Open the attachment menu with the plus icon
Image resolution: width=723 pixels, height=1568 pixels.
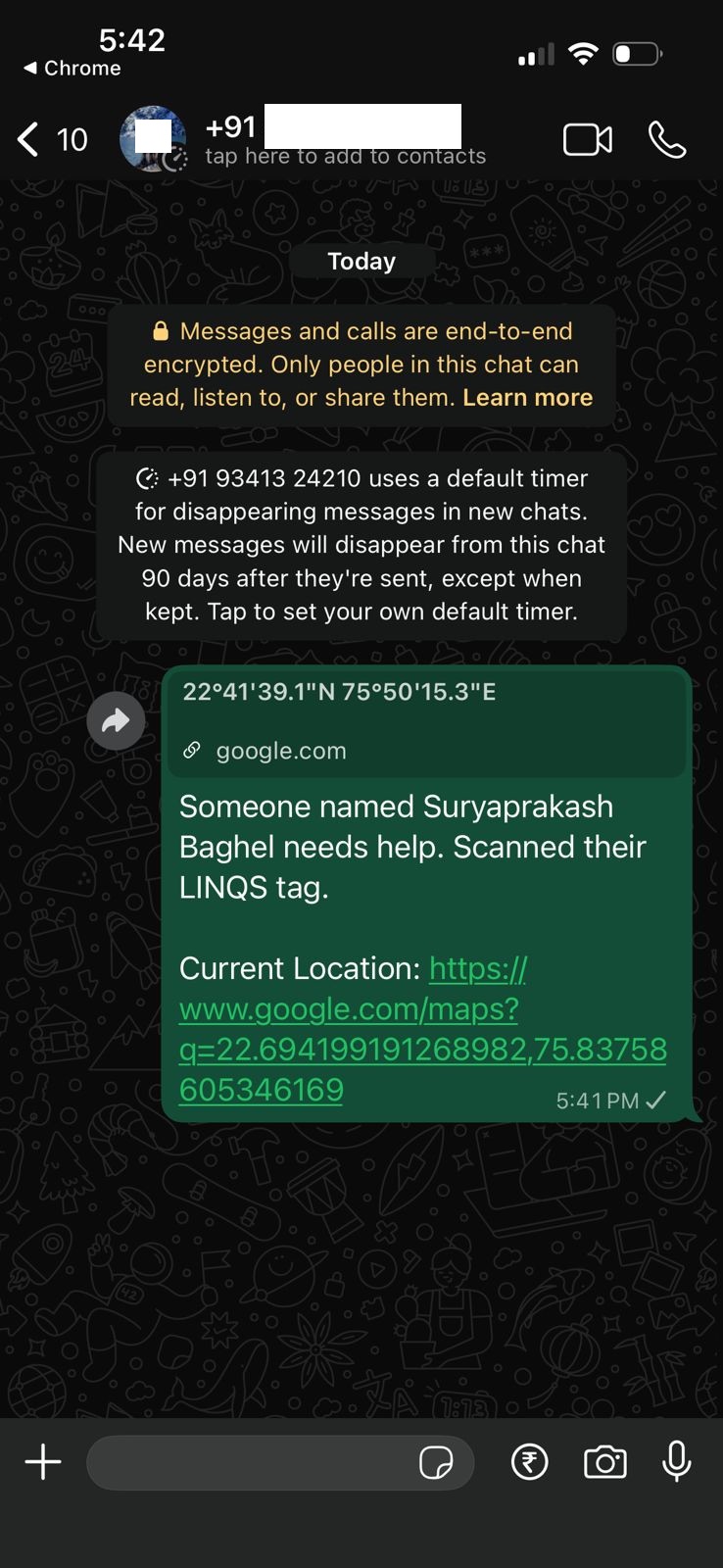click(x=42, y=1461)
